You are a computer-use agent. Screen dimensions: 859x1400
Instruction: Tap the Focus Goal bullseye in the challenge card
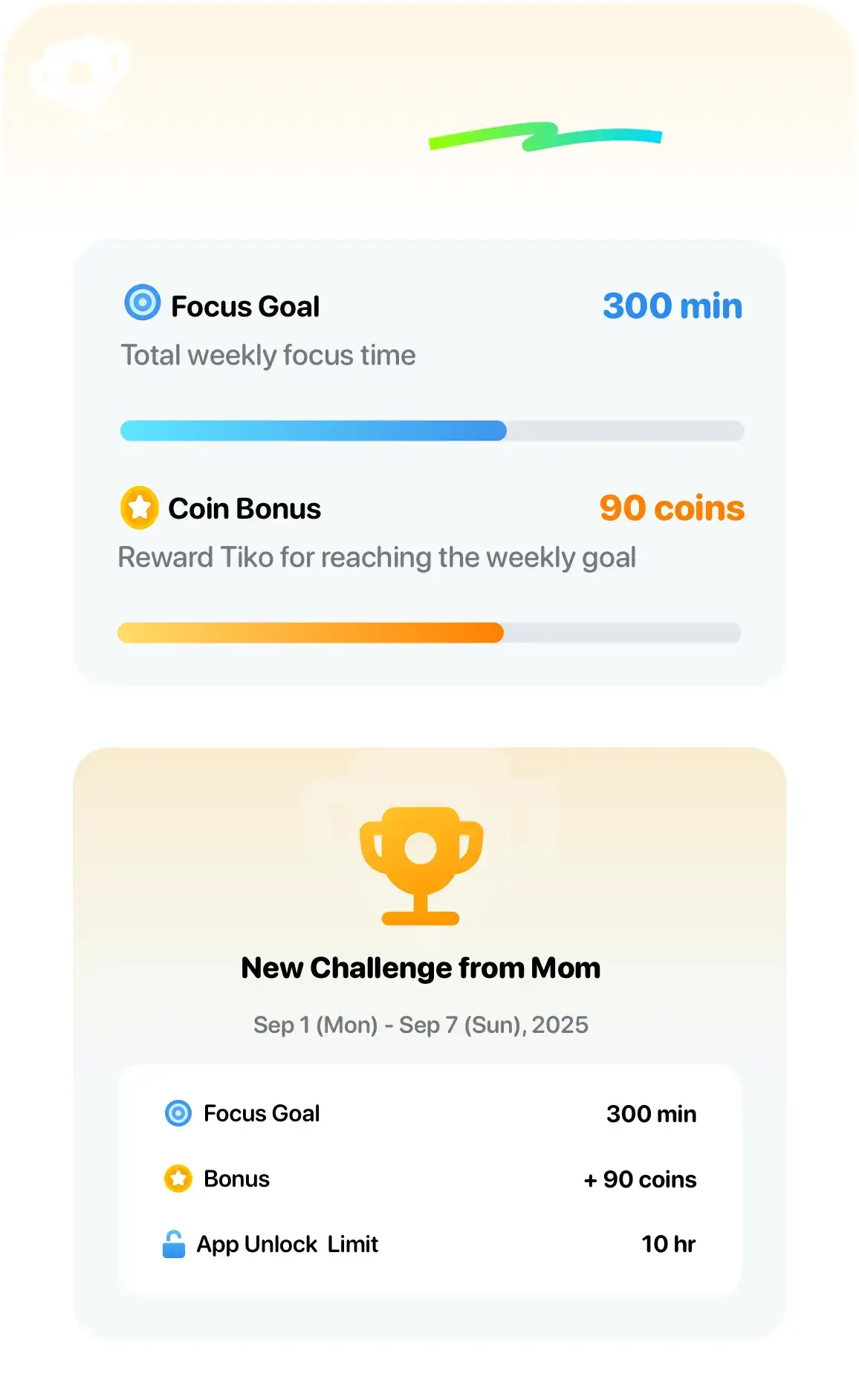(x=176, y=1114)
